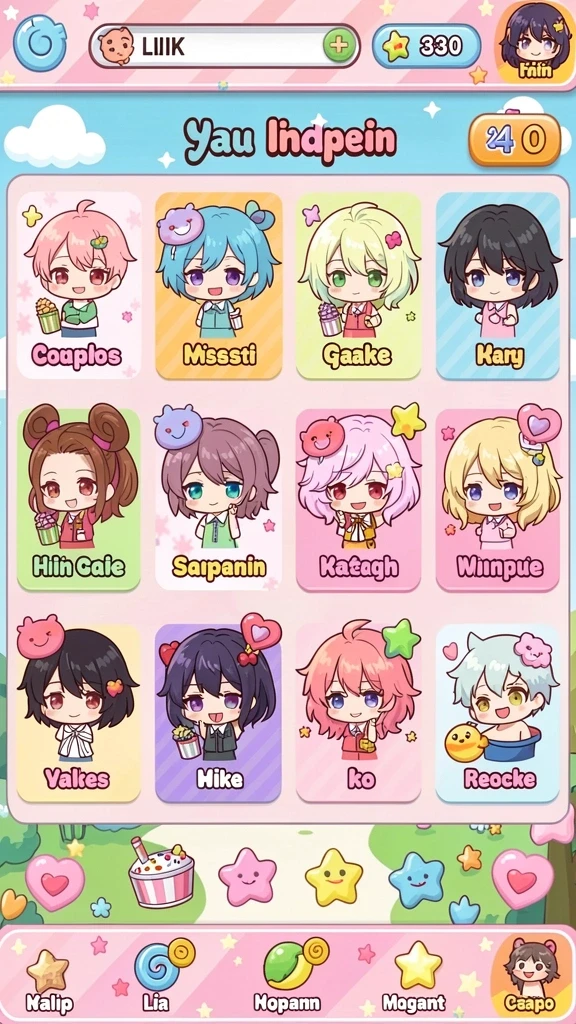Select the ko character card

click(x=359, y=712)
